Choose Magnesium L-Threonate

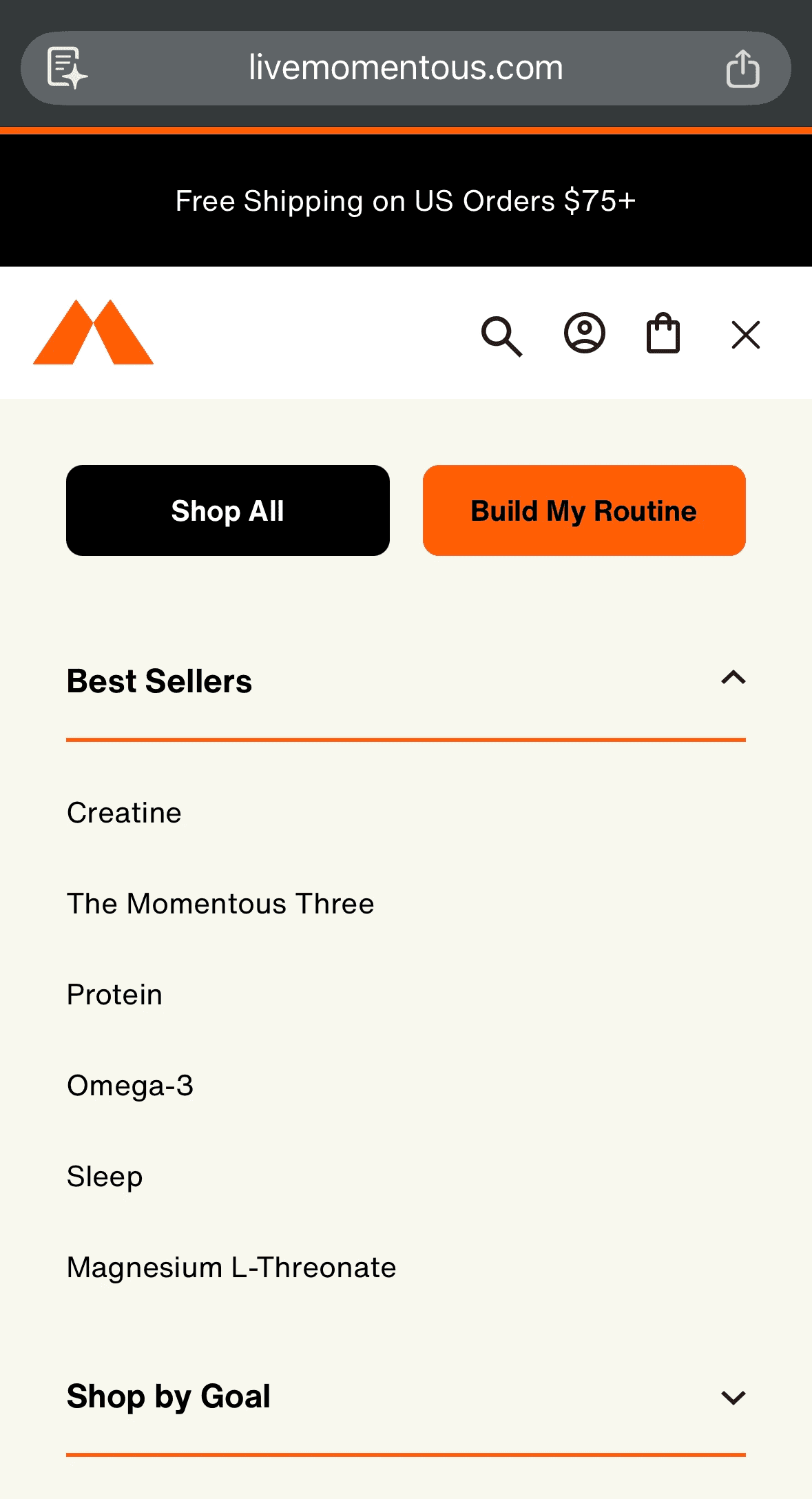(x=231, y=1268)
